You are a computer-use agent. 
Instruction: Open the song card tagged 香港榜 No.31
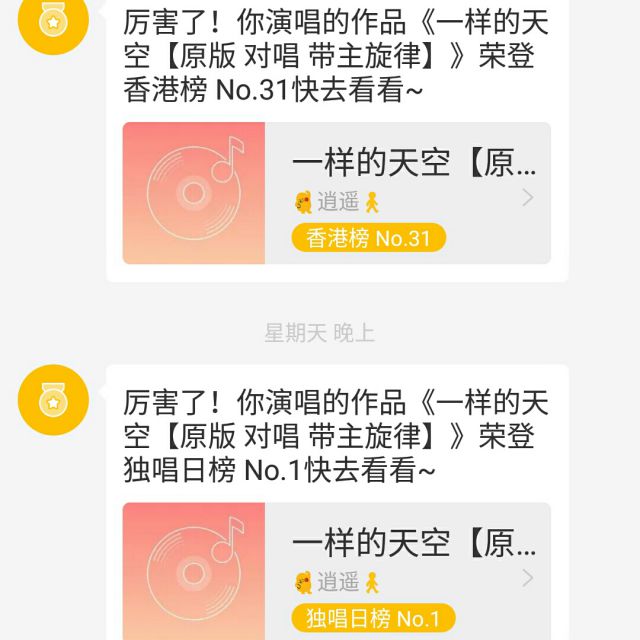[336, 193]
